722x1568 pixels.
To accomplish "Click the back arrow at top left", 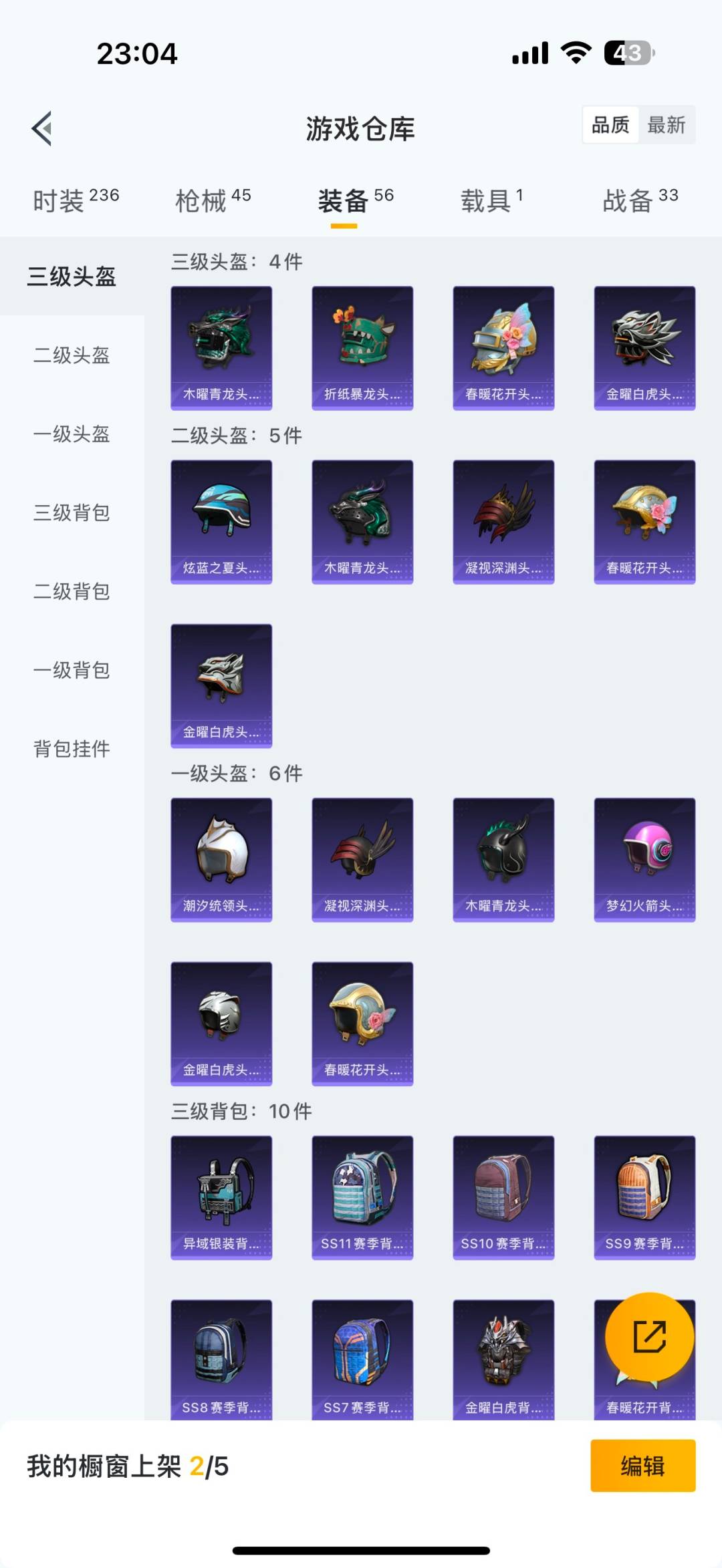I will (42, 128).
